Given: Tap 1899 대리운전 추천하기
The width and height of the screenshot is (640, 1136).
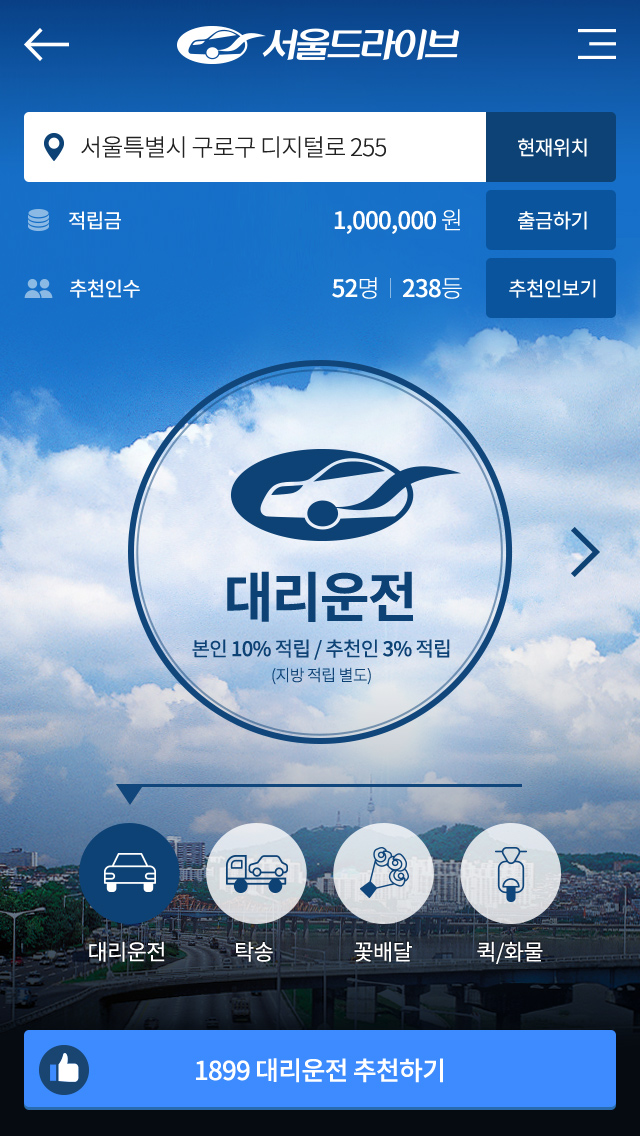Looking at the screenshot, I should pos(320,1069).
